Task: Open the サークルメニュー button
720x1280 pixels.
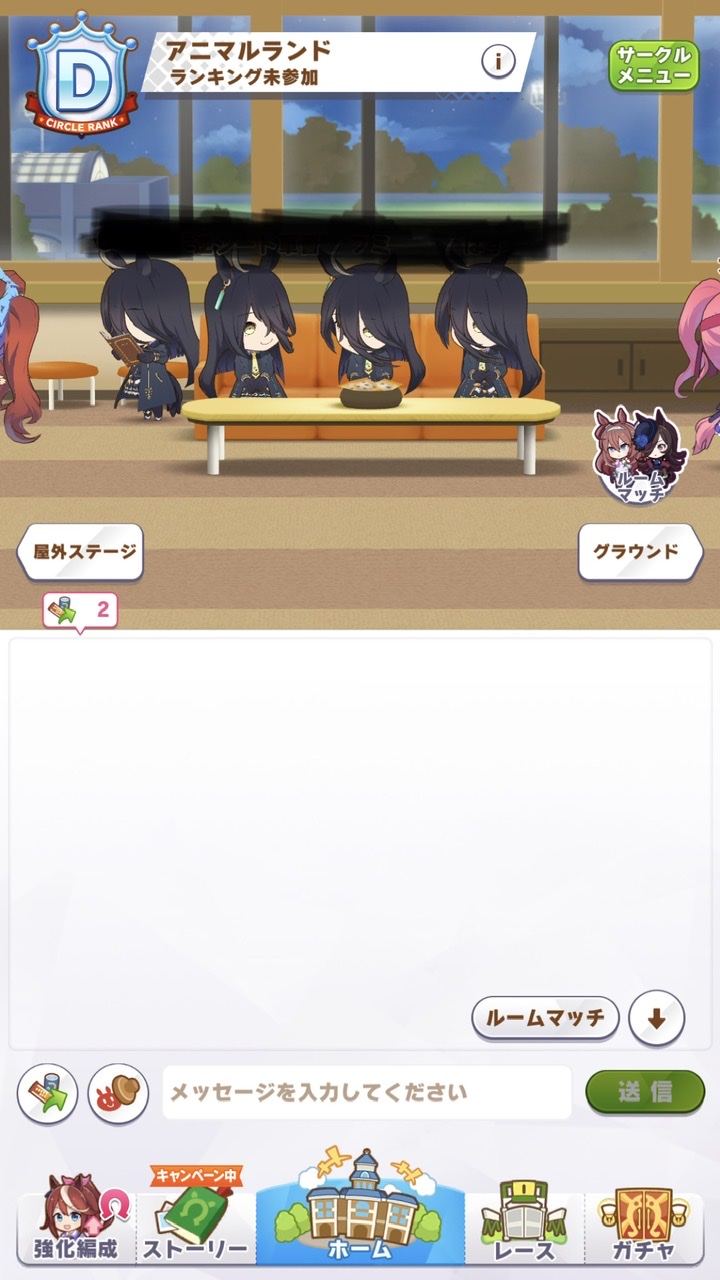Action: click(x=653, y=65)
